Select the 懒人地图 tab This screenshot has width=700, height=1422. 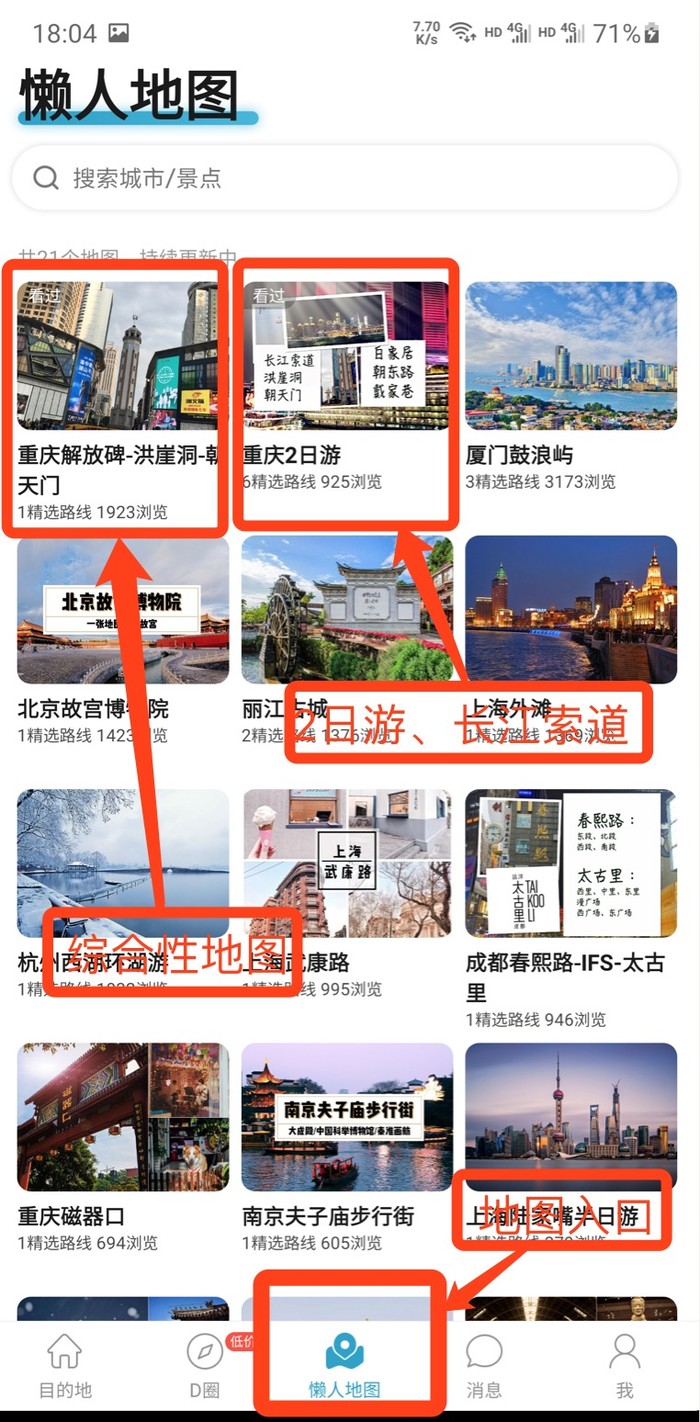(x=345, y=1365)
